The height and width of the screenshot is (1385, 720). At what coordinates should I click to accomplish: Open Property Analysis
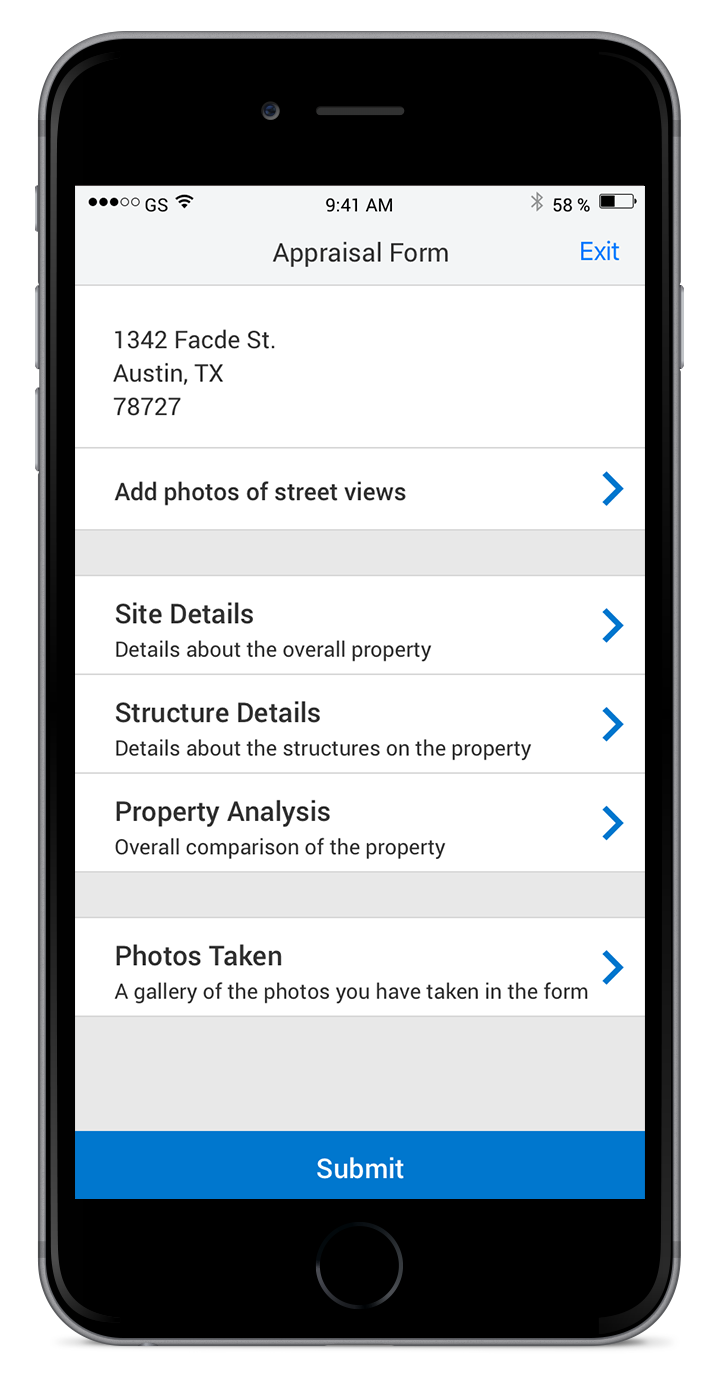tap(360, 824)
